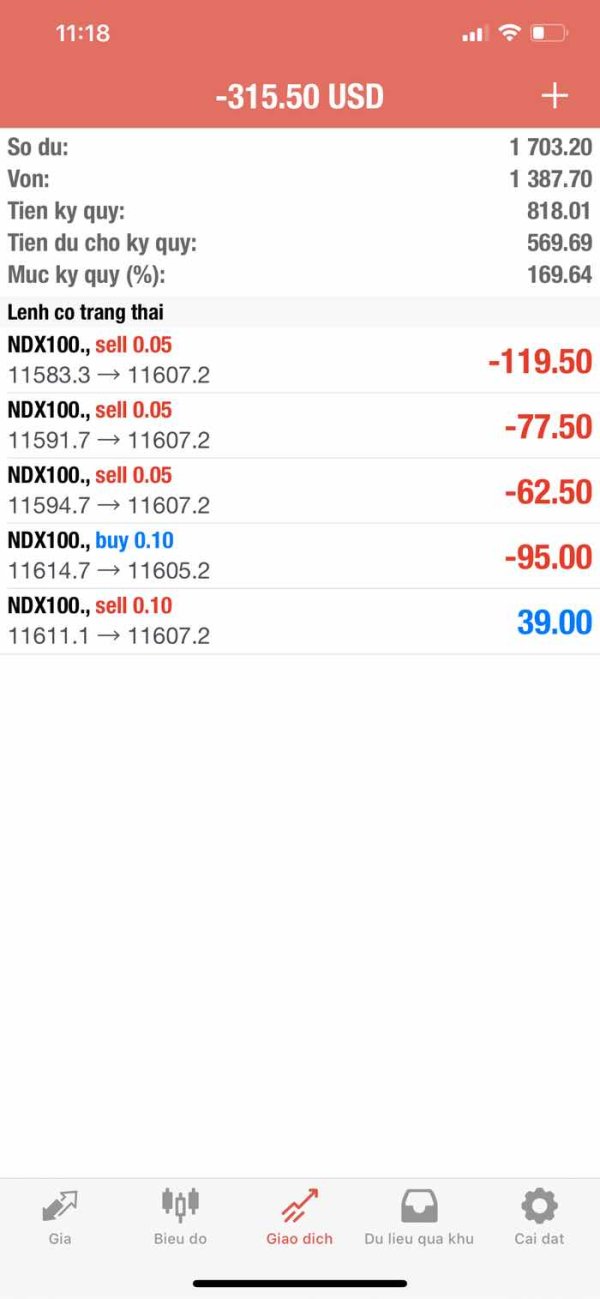Open the Cai dat settings tab
This screenshot has height=1299, width=600.
point(540,1215)
